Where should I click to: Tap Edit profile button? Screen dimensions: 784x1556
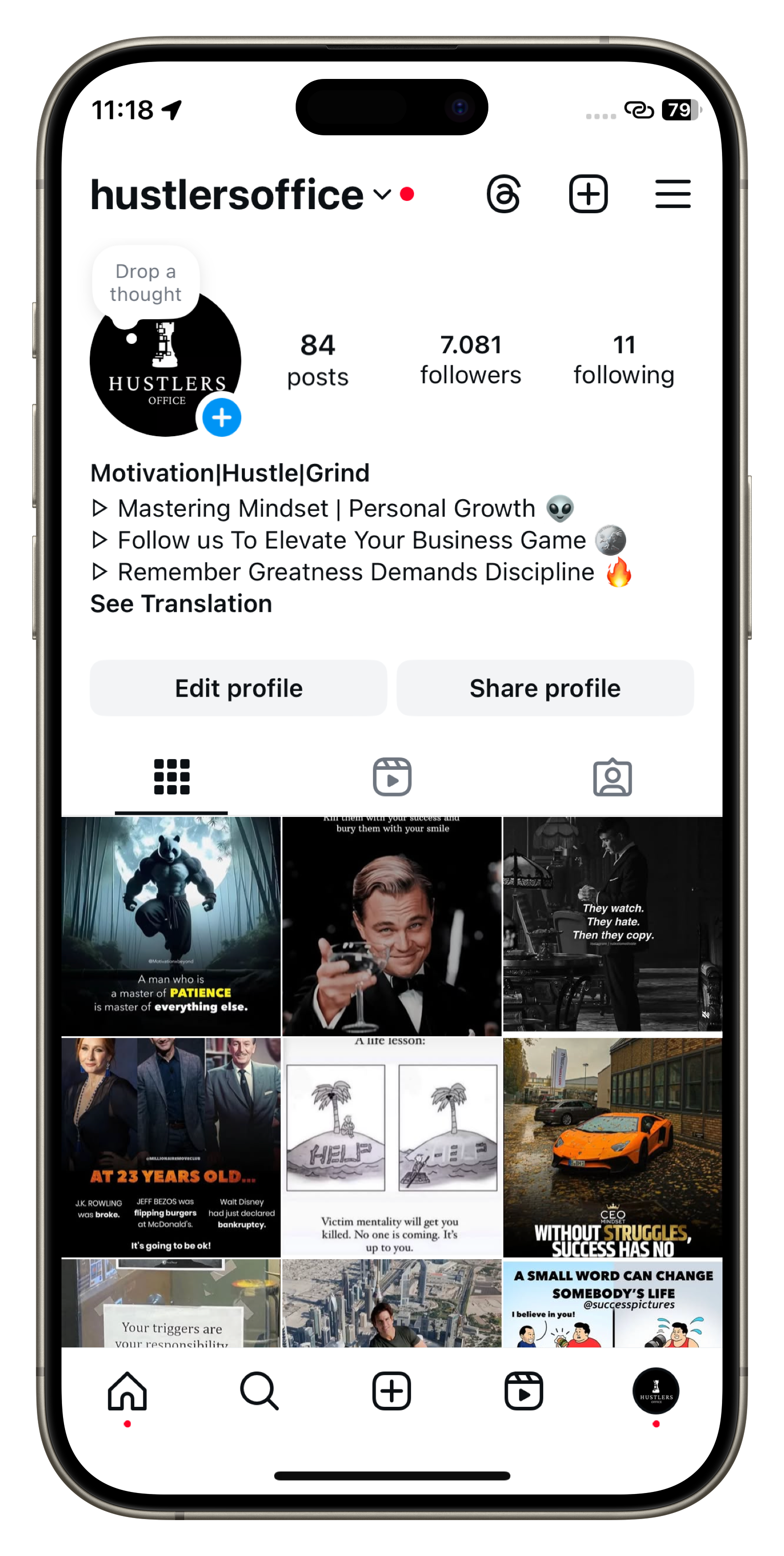(239, 688)
